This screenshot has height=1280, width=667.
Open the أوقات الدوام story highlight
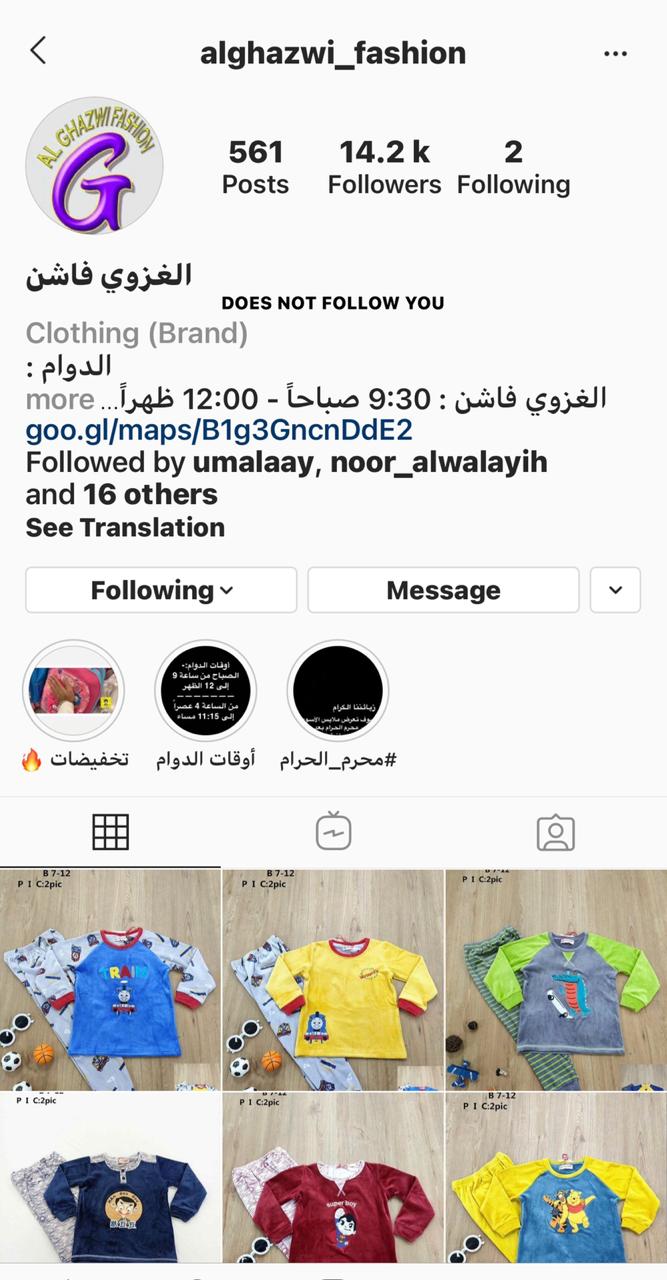coord(206,691)
